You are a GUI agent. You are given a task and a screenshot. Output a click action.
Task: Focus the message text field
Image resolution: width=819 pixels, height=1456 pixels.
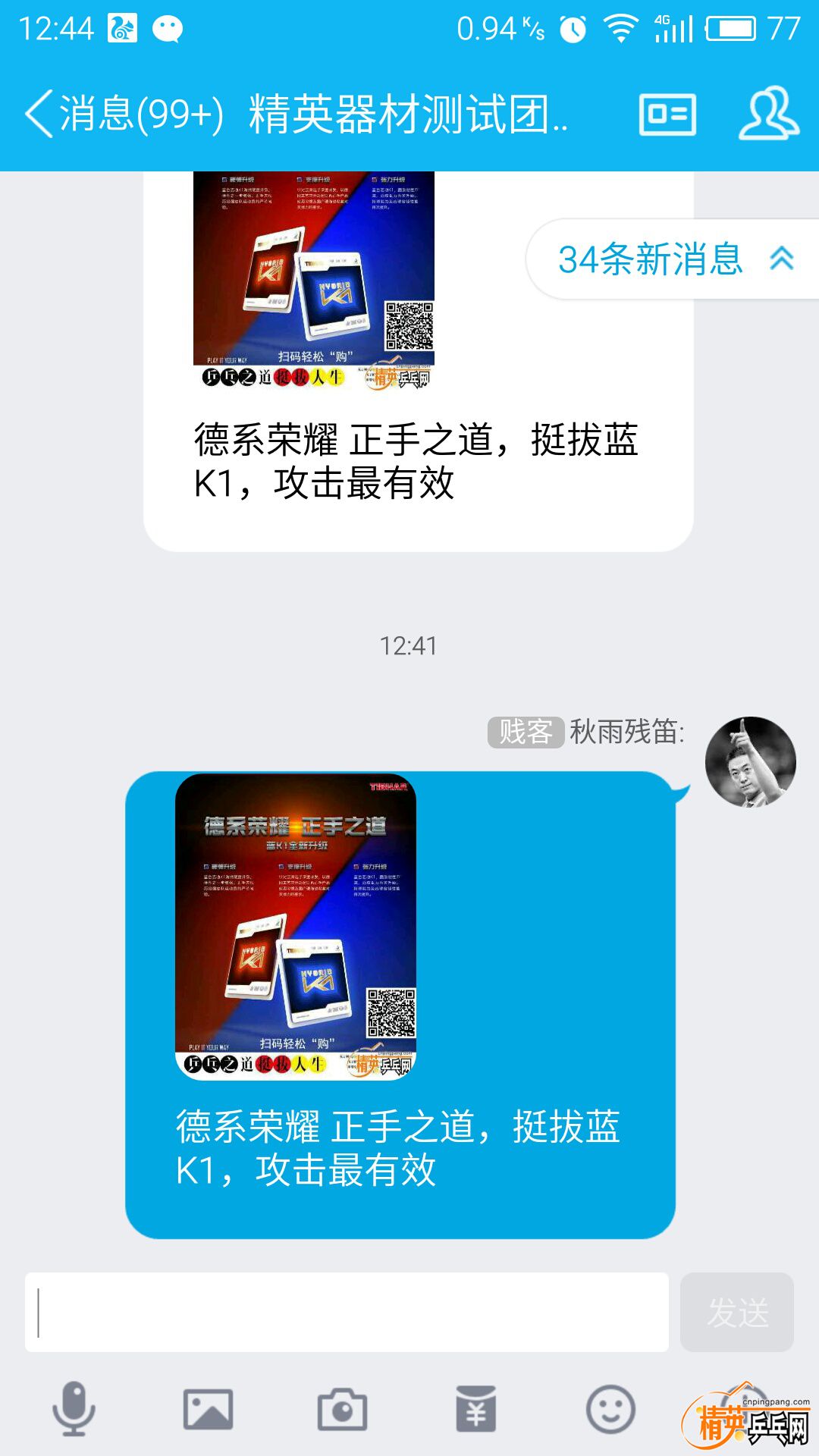[x=347, y=1312]
